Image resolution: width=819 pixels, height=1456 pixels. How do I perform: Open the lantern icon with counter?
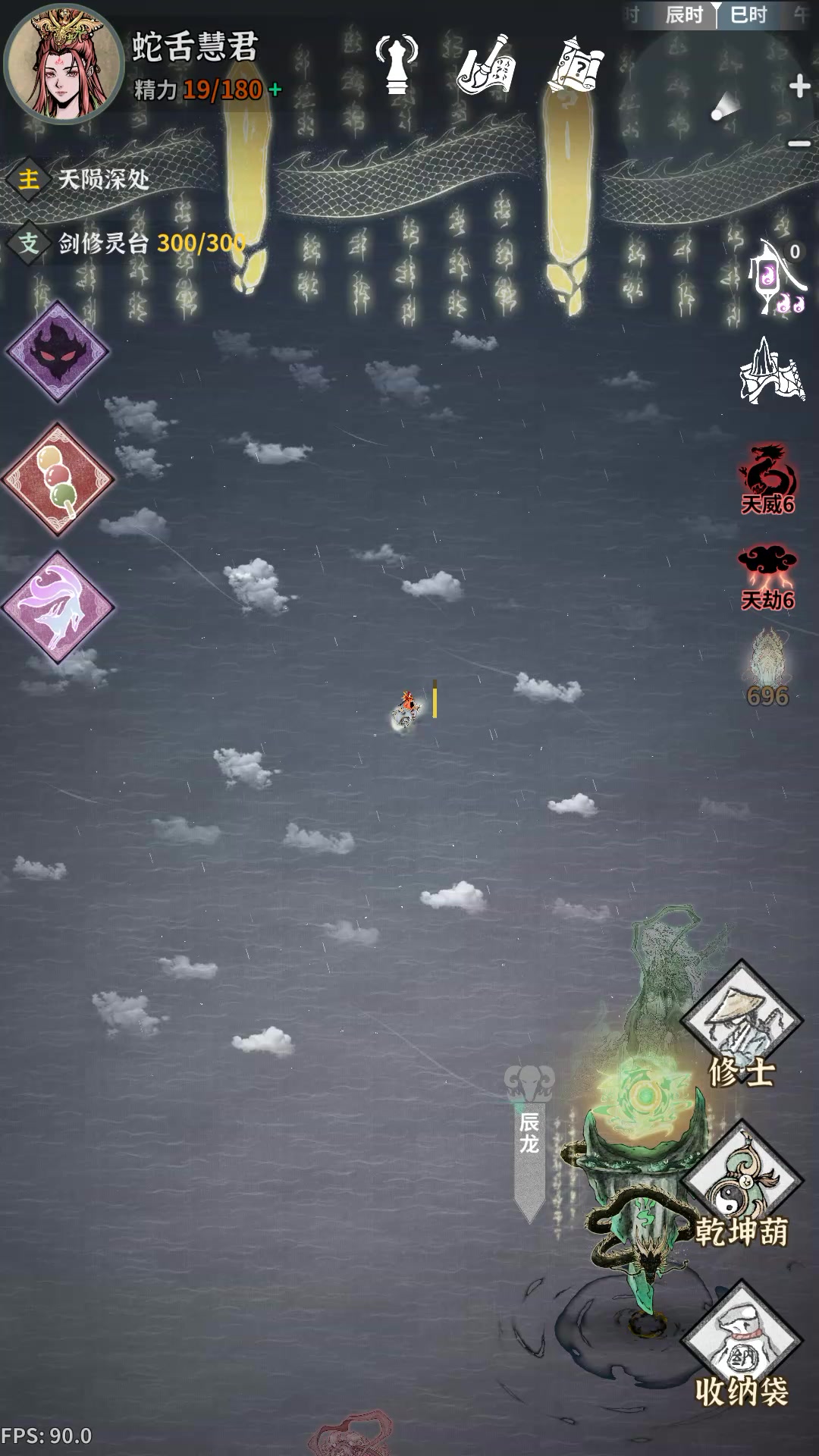click(774, 277)
